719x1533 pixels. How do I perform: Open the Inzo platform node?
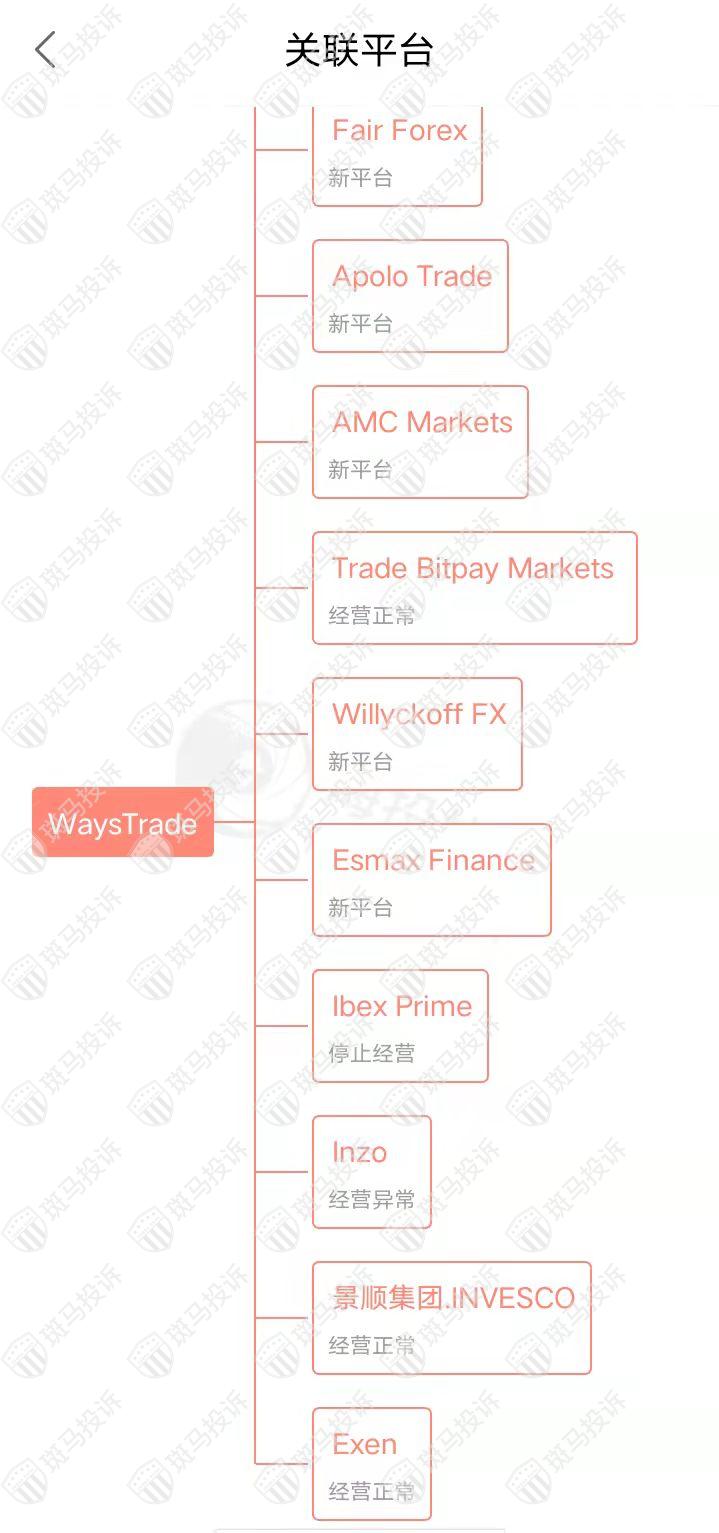(x=371, y=1172)
